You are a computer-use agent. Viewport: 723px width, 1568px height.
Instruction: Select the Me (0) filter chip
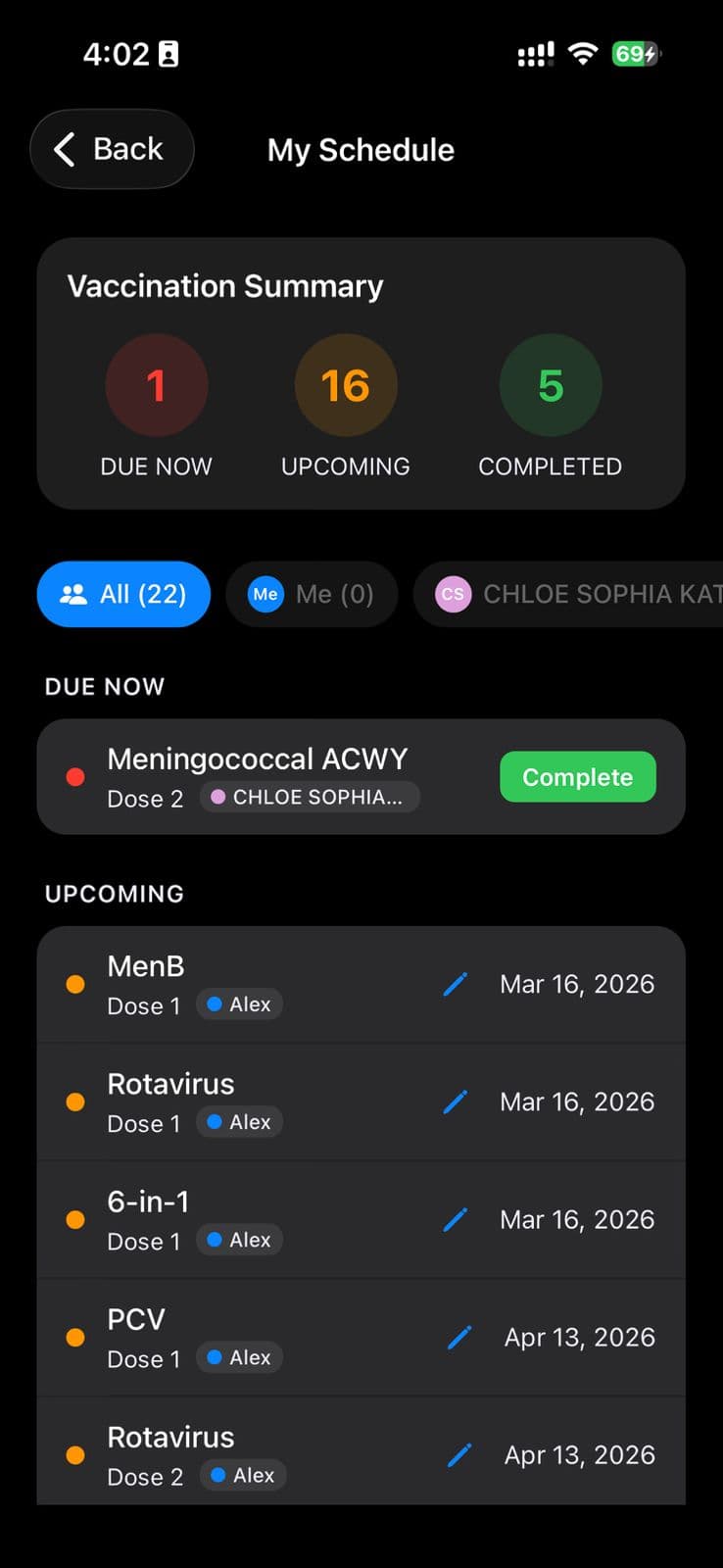(x=312, y=594)
